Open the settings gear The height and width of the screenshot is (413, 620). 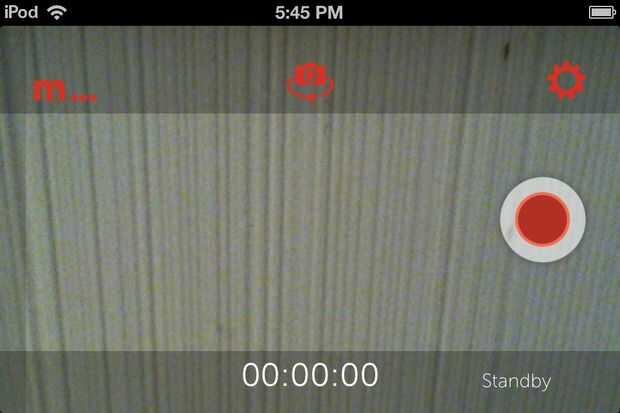point(566,81)
